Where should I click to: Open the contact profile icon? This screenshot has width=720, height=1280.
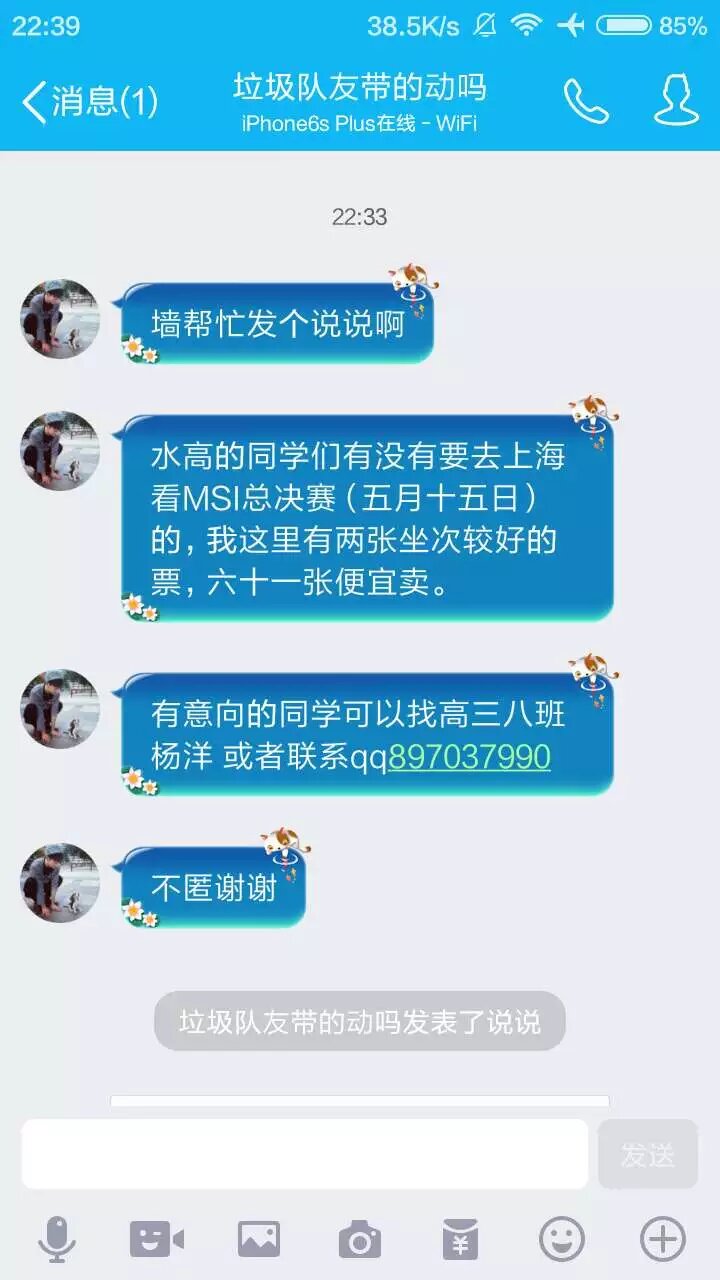[676, 101]
